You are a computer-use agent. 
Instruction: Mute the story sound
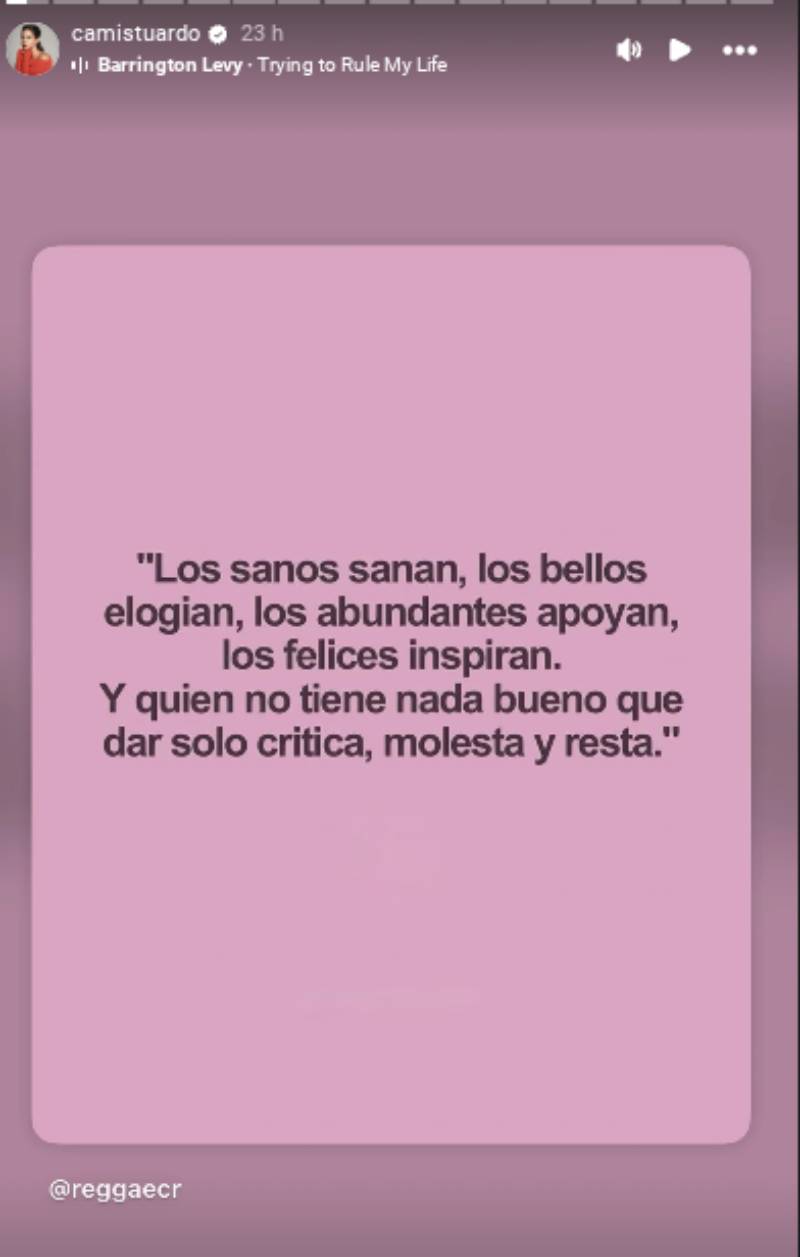629,50
